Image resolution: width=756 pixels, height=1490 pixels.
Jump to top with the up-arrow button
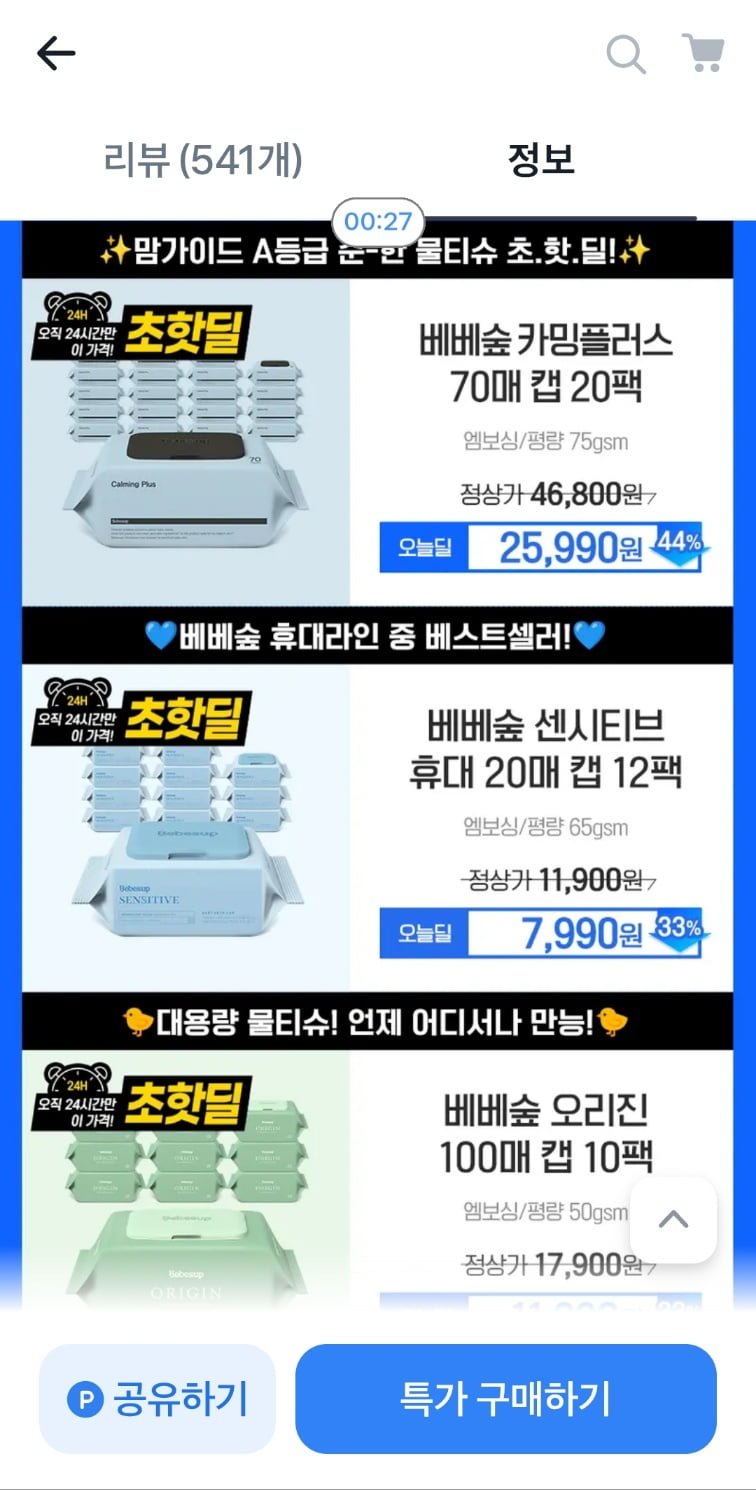click(x=673, y=1219)
